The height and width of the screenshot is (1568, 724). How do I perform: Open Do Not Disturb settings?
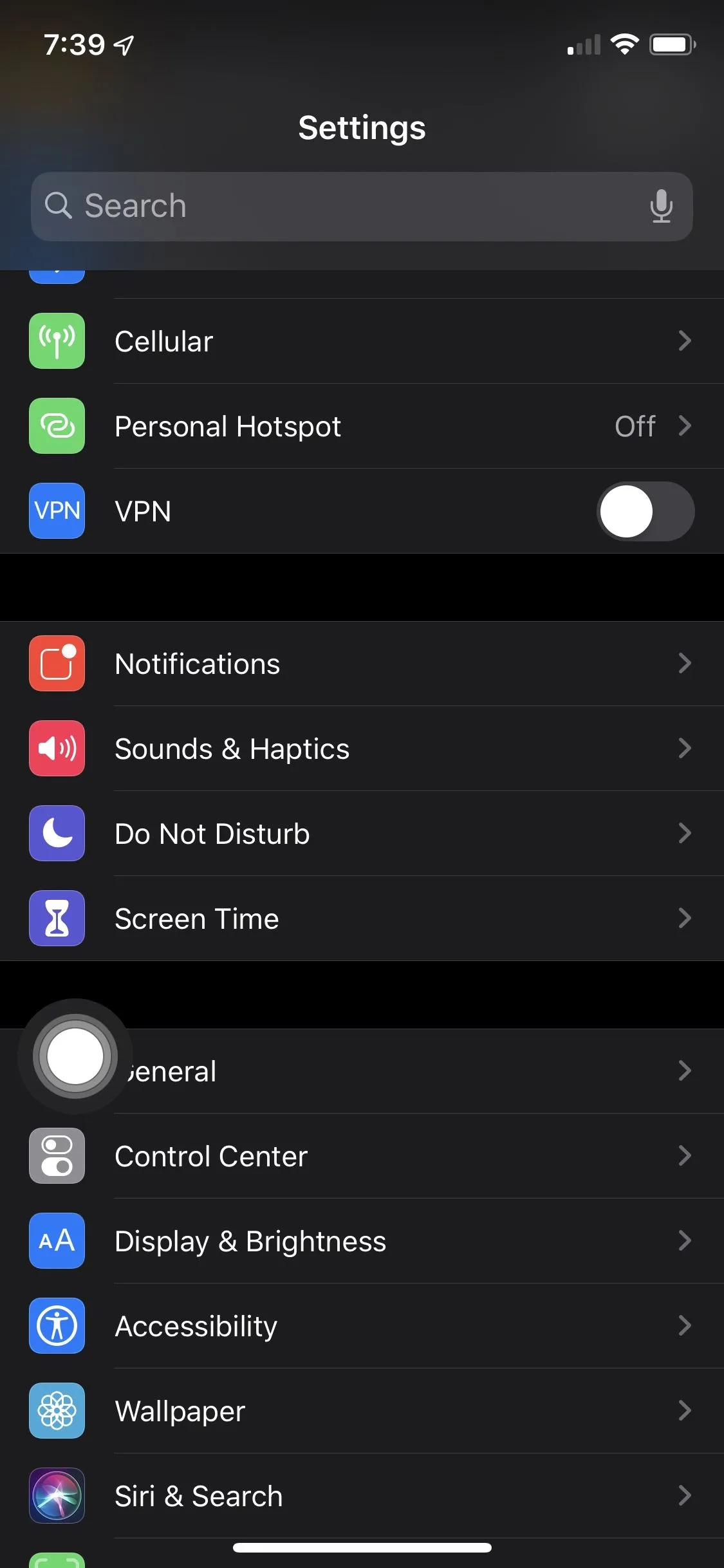tap(360, 834)
